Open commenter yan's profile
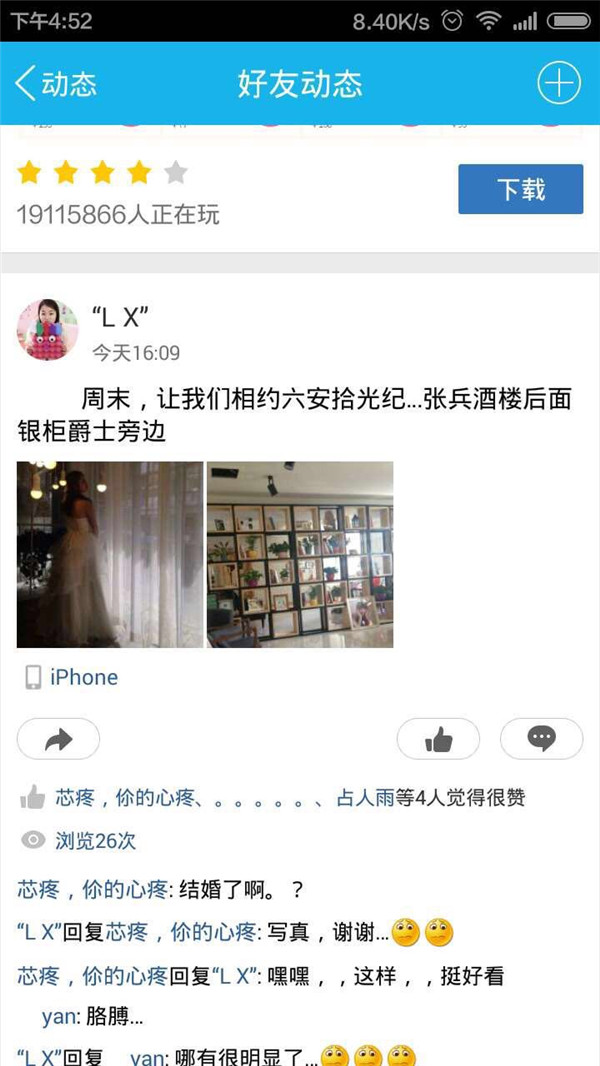The width and height of the screenshot is (600, 1066). pos(59,1017)
